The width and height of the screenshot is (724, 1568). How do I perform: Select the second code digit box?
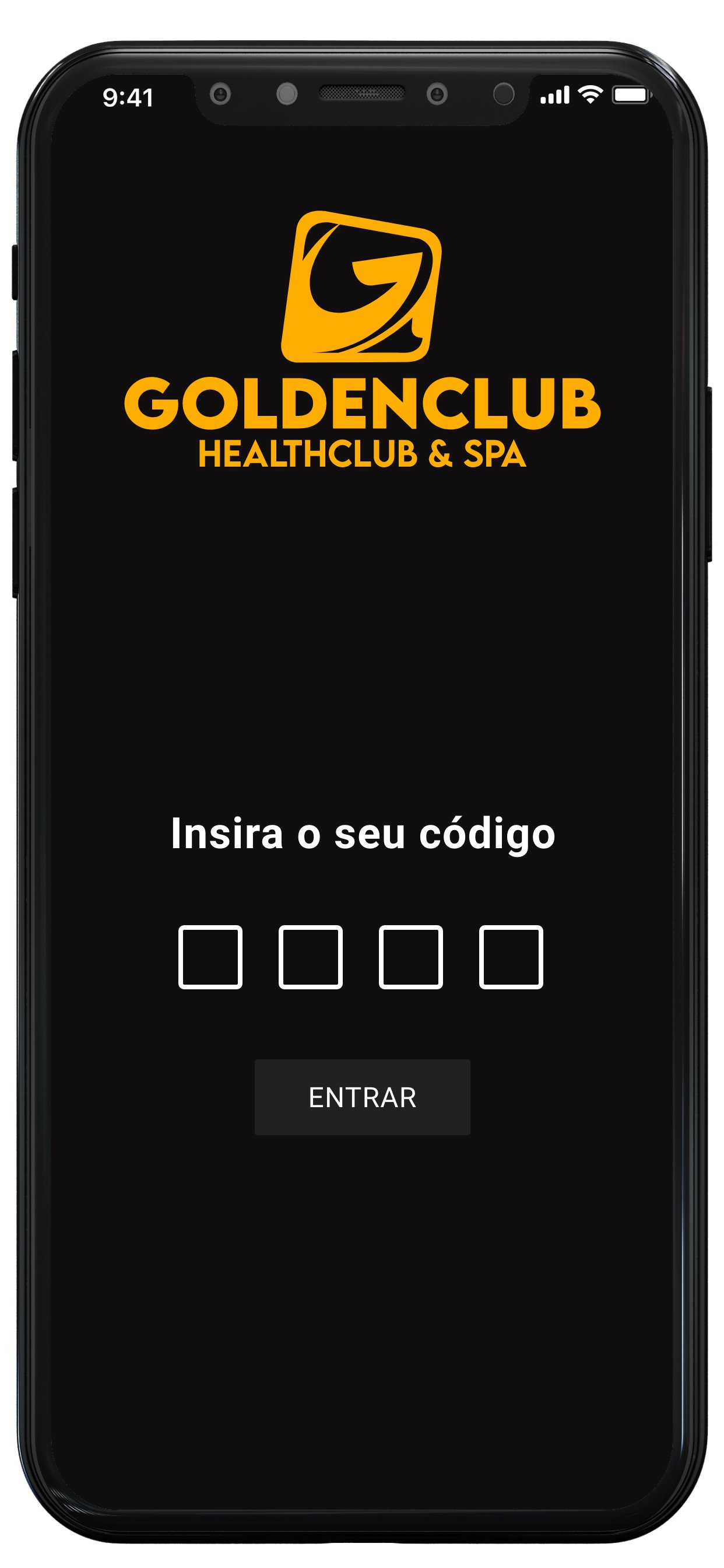310,957
